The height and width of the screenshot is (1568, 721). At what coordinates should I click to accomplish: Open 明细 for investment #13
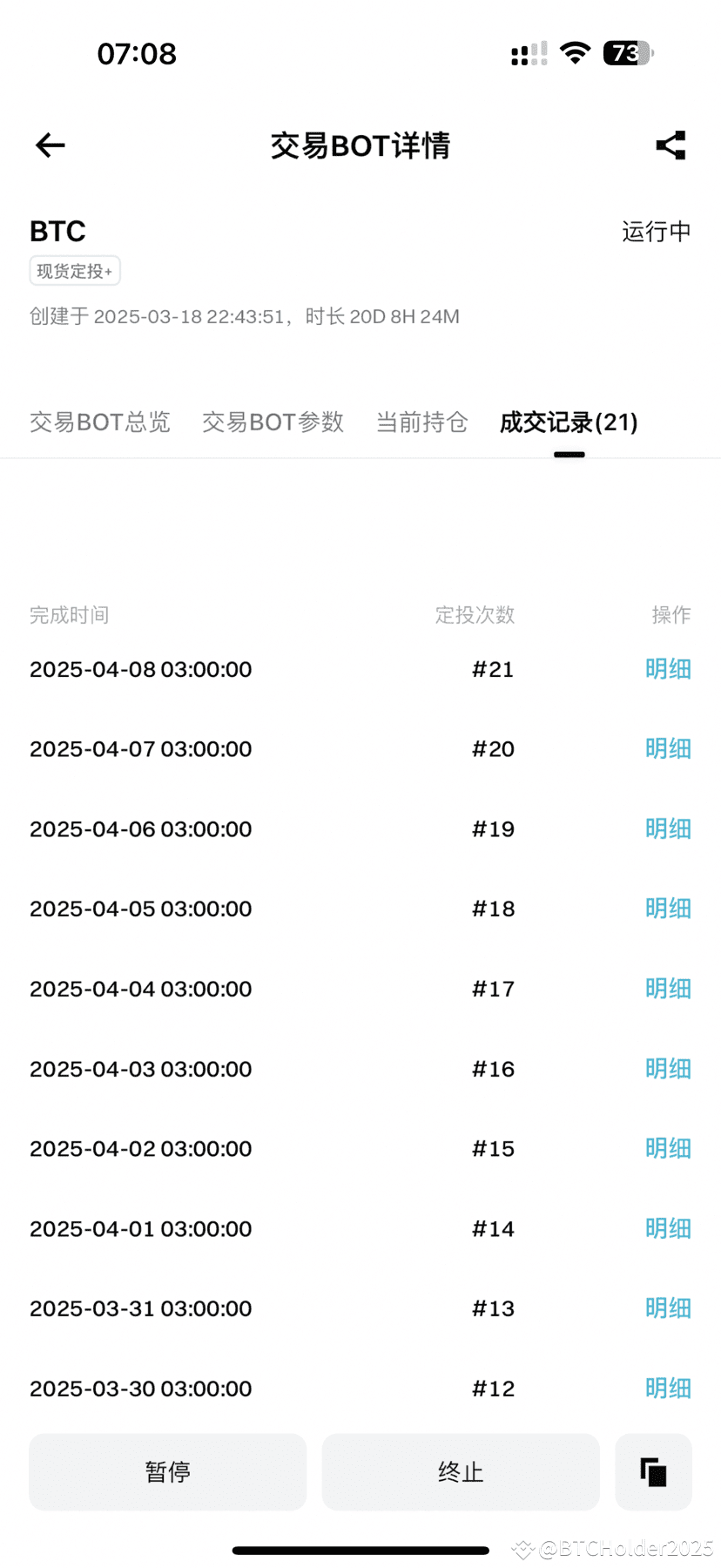coord(668,1308)
